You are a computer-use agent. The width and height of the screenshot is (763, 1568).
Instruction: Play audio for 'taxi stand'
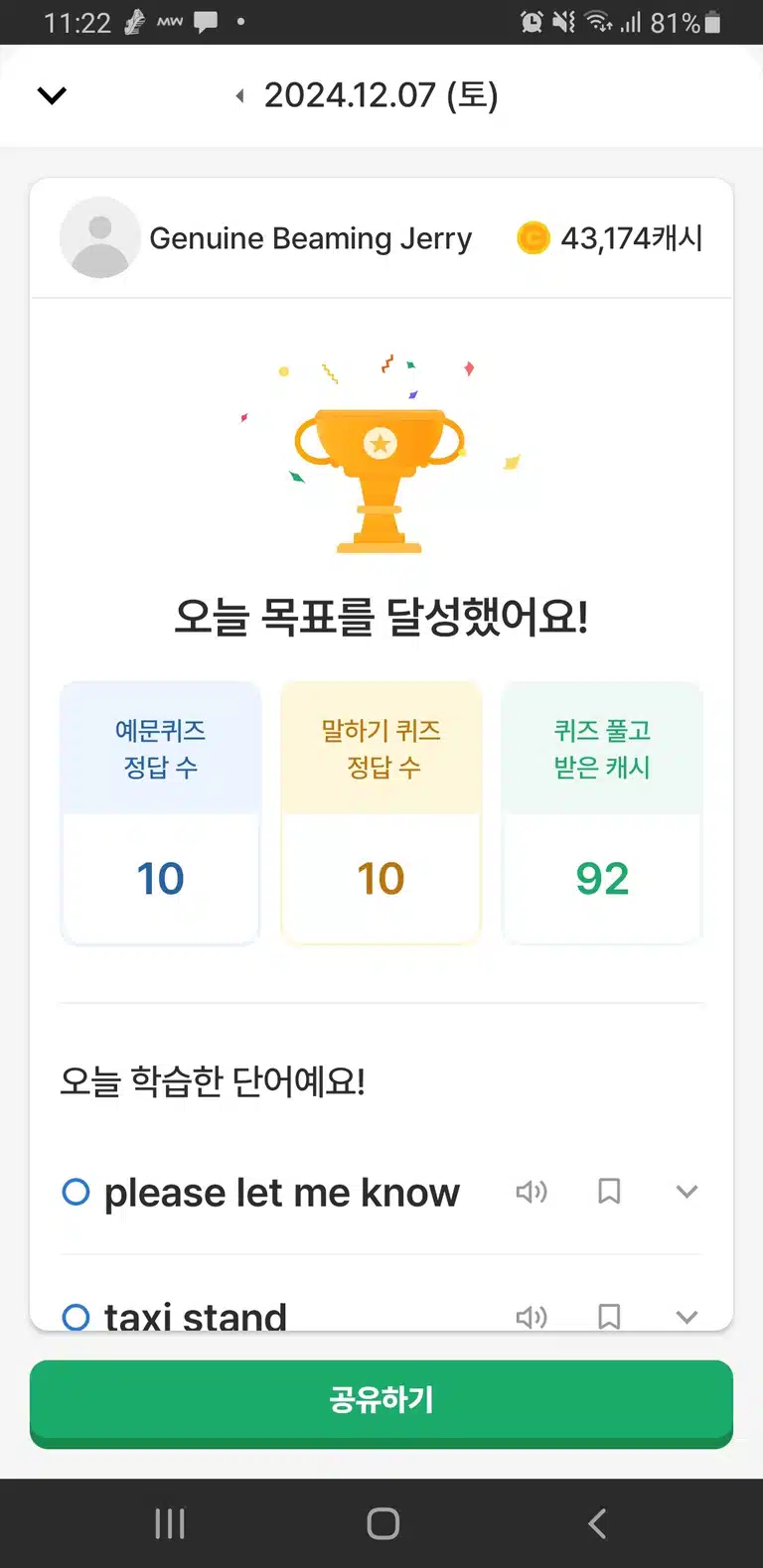point(532,1317)
